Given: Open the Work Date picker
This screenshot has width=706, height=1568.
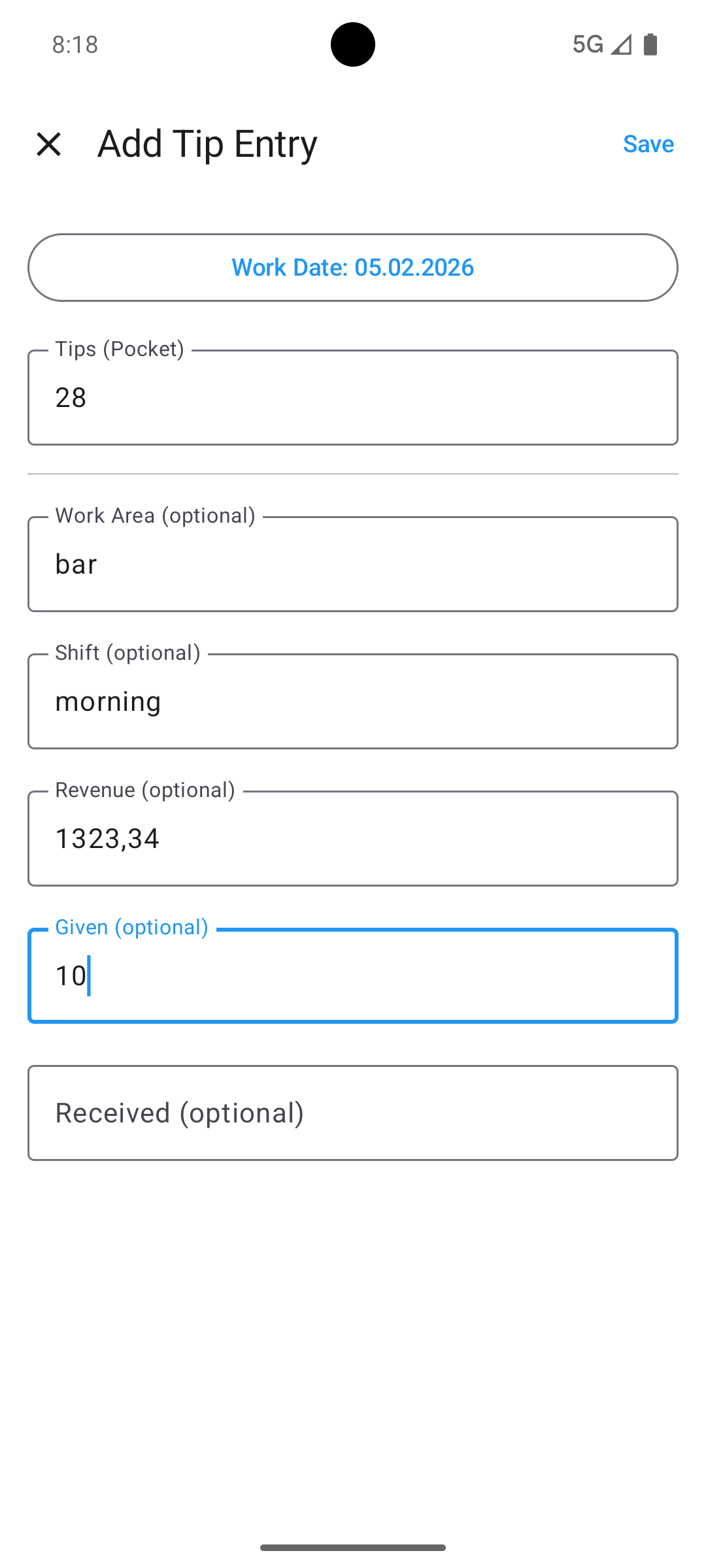Looking at the screenshot, I should [353, 267].
